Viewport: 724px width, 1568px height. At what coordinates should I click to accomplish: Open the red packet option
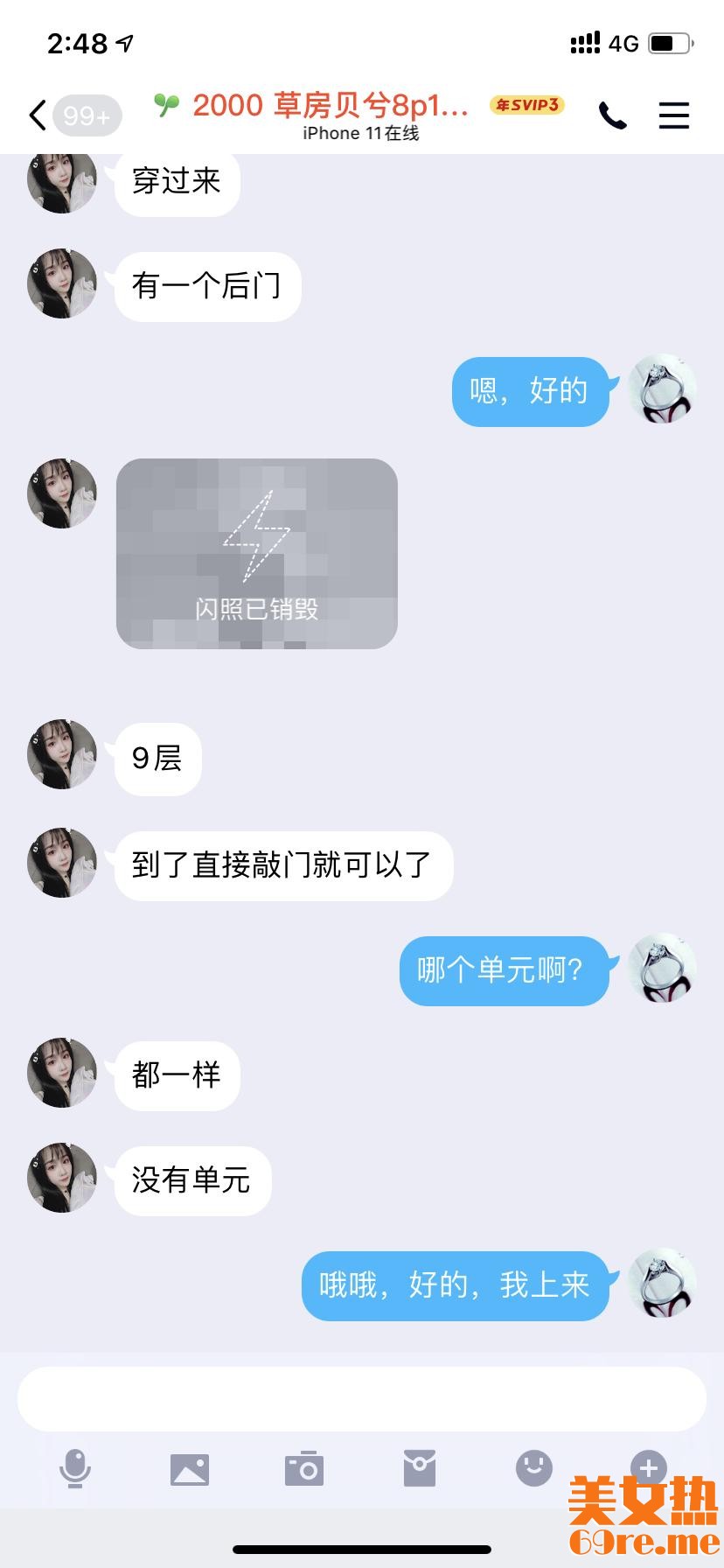click(x=420, y=1468)
